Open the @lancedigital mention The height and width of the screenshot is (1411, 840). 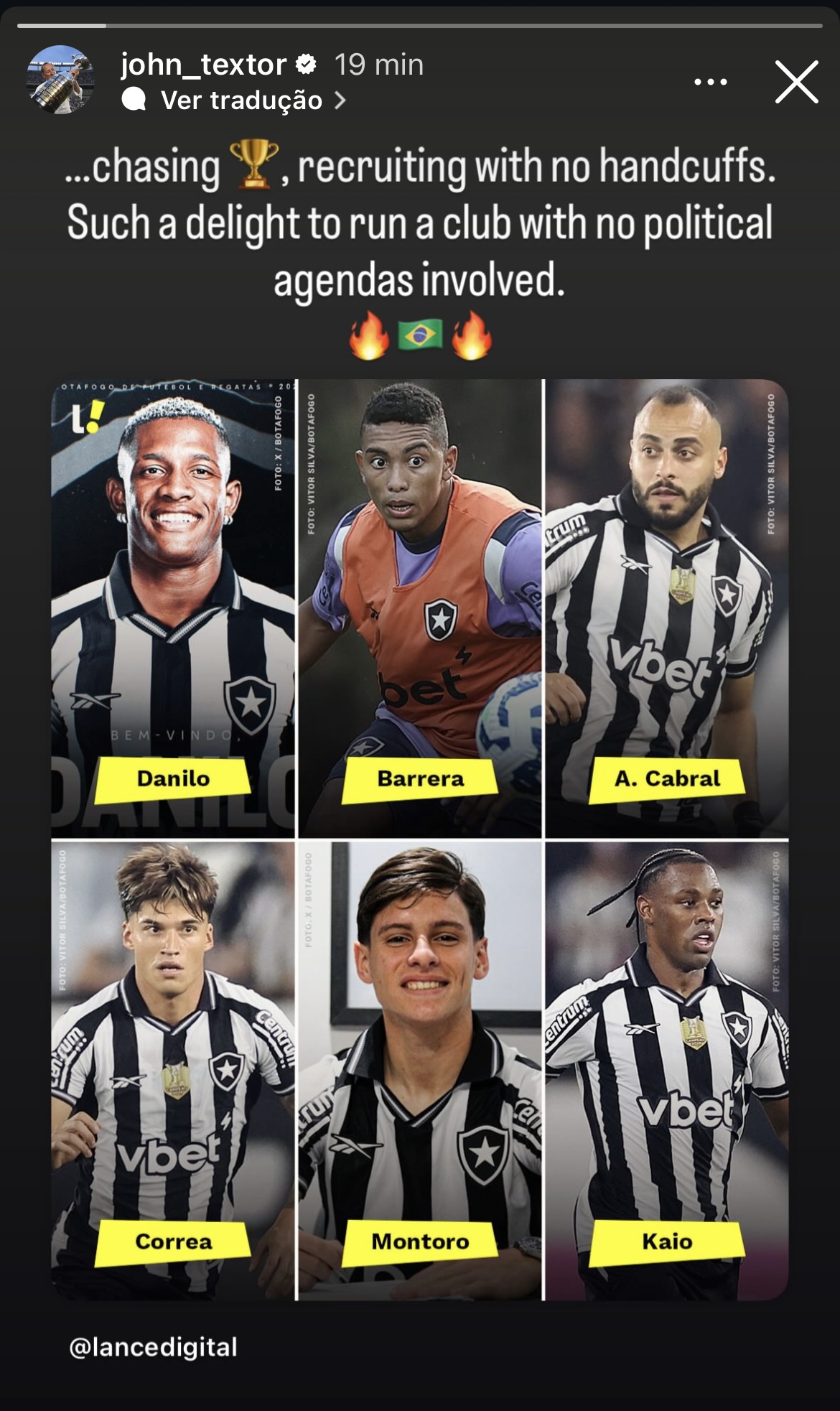point(153,1347)
